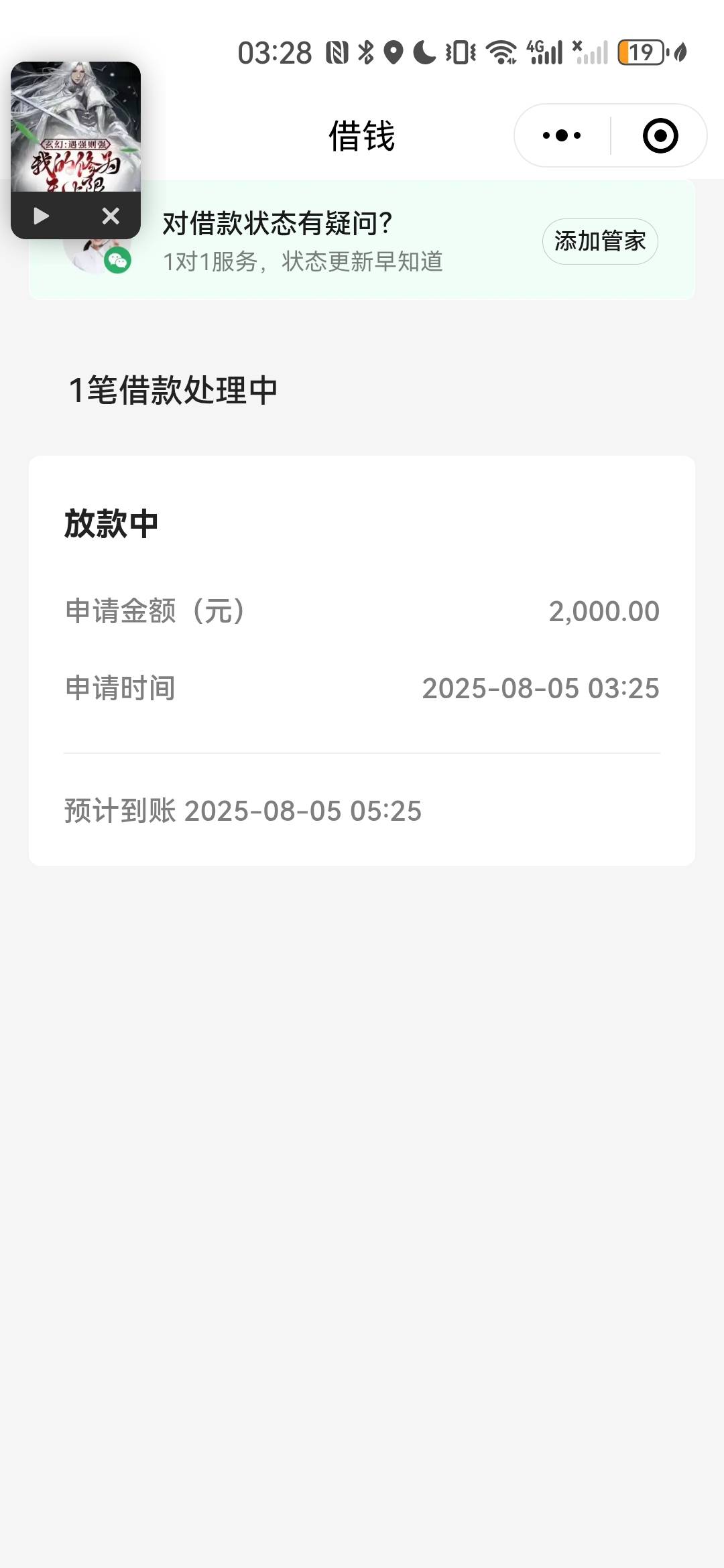Screen dimensions: 724x1568
Task: Tap the 添加管家 button
Action: click(600, 241)
